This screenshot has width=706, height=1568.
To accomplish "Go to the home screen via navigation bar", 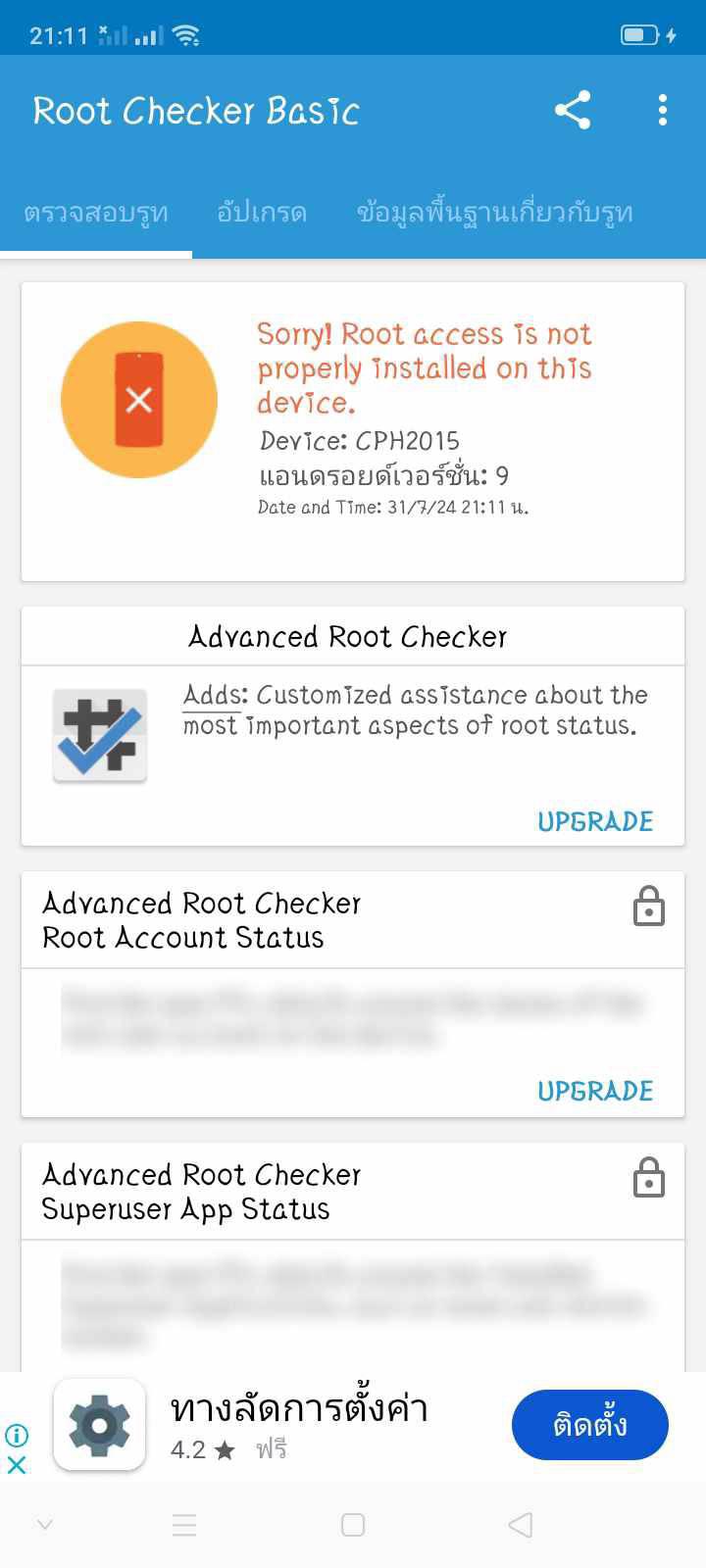I will (353, 1524).
